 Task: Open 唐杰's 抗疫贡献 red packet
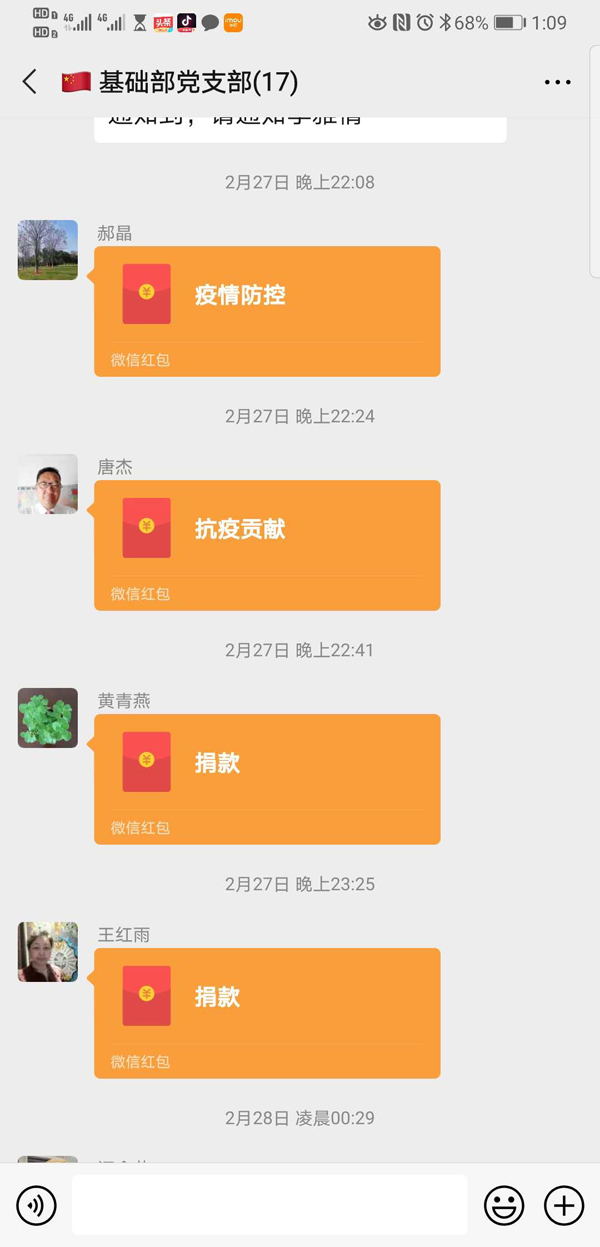pyautogui.click(x=267, y=545)
